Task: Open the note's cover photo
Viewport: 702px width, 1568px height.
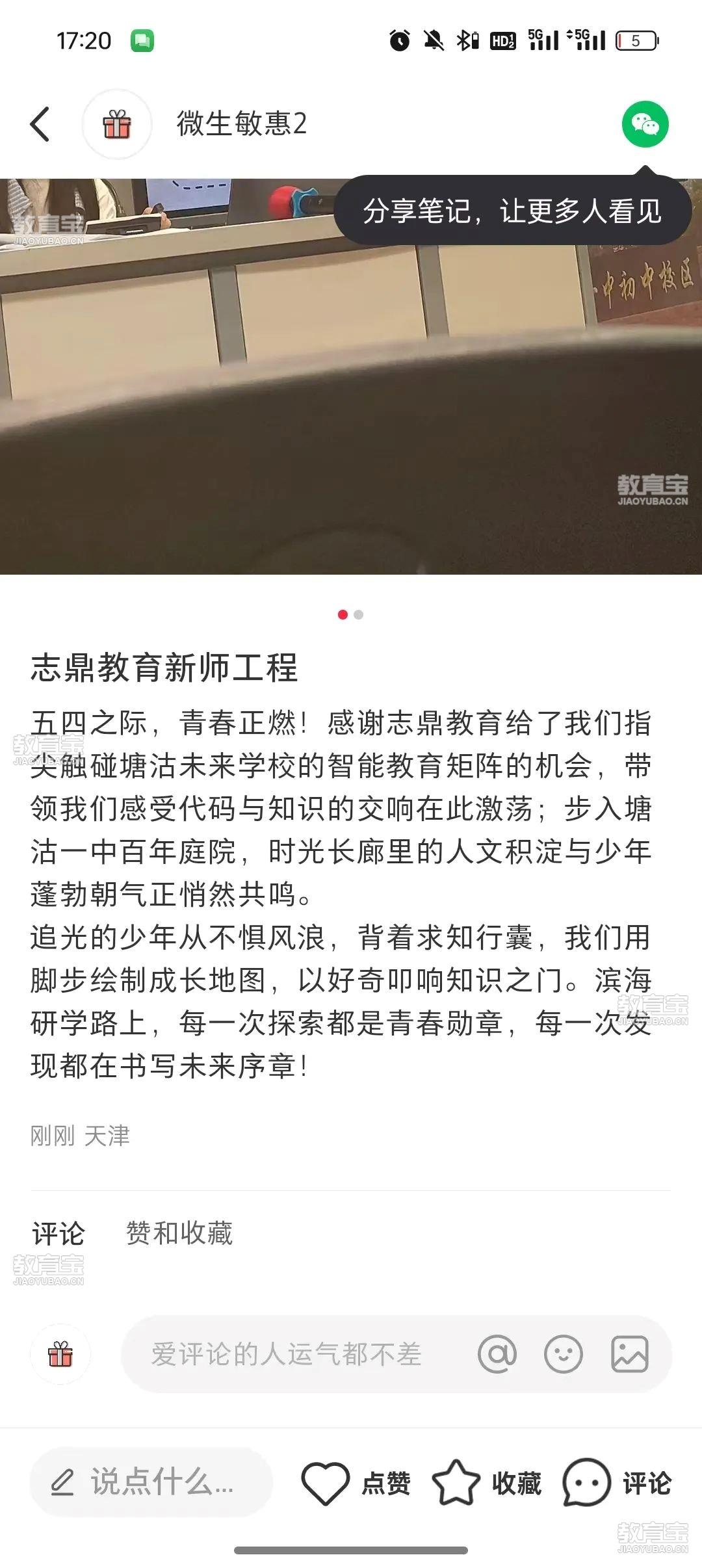Action: tap(351, 376)
